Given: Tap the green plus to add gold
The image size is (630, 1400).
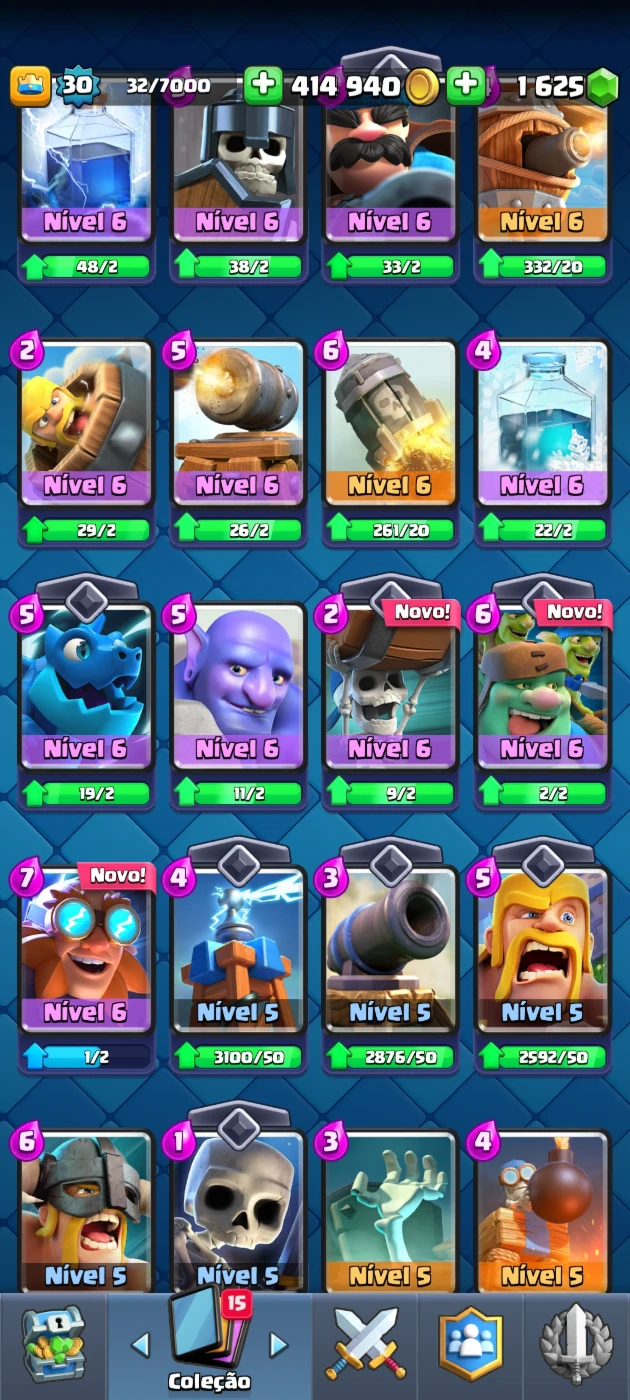Looking at the screenshot, I should (x=263, y=86).
